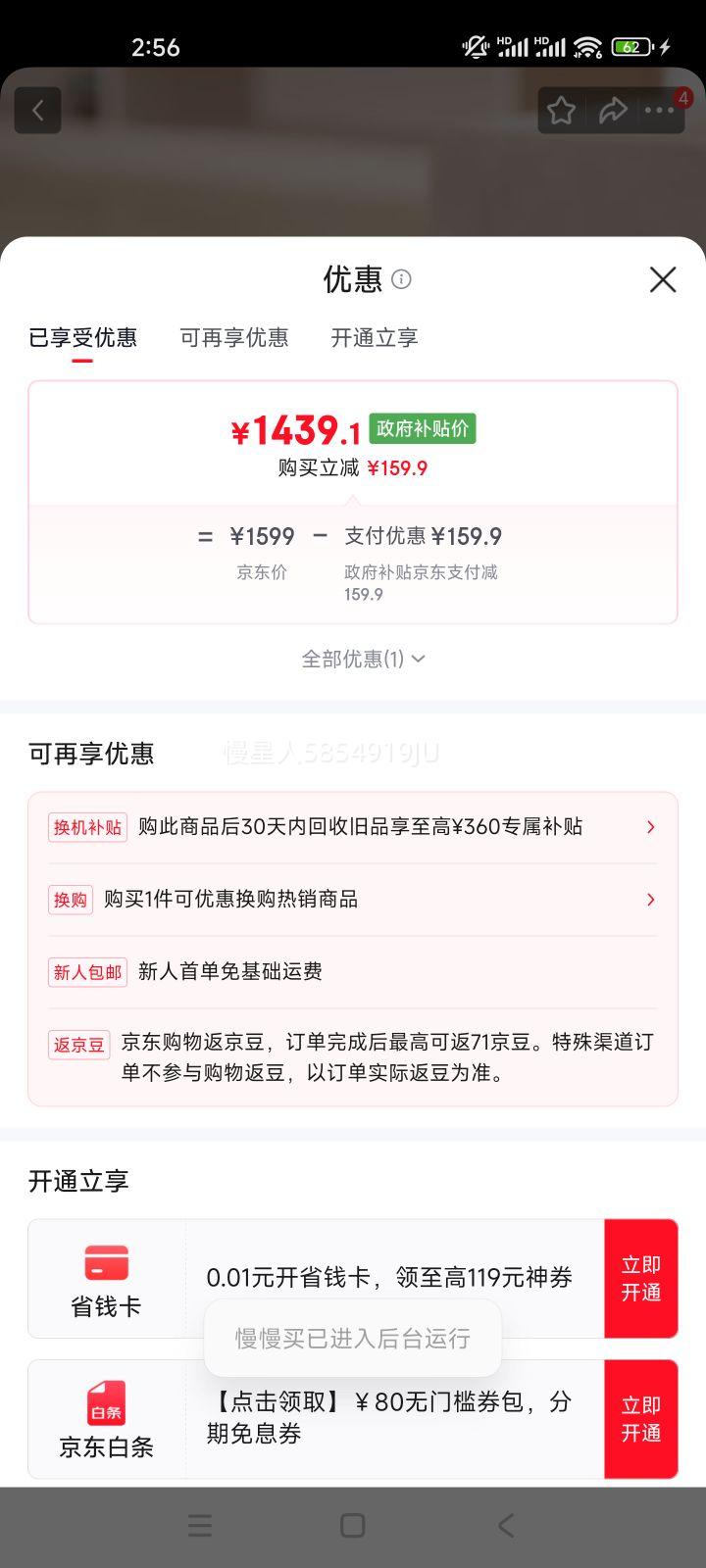
Task: Tap the recents square button in navigation bar
Action: tap(350, 1525)
